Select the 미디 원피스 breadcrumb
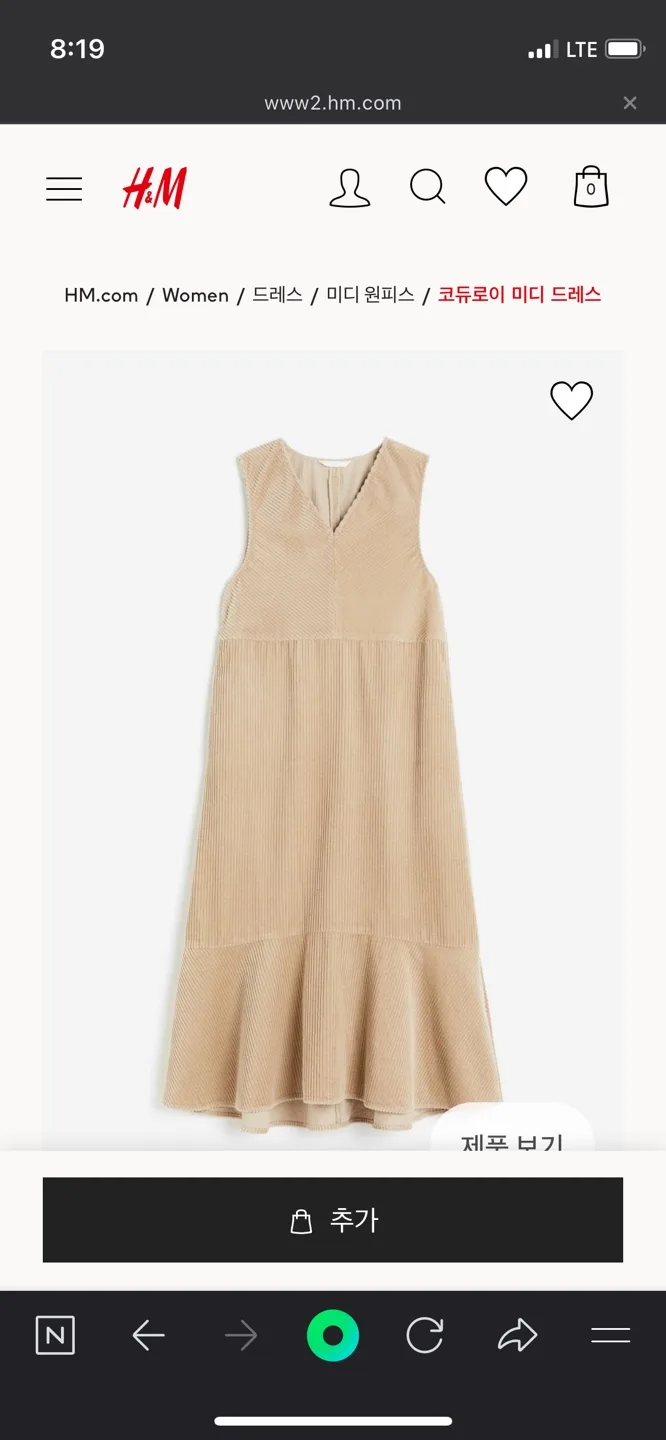Viewport: 666px width, 1440px height. coord(370,295)
